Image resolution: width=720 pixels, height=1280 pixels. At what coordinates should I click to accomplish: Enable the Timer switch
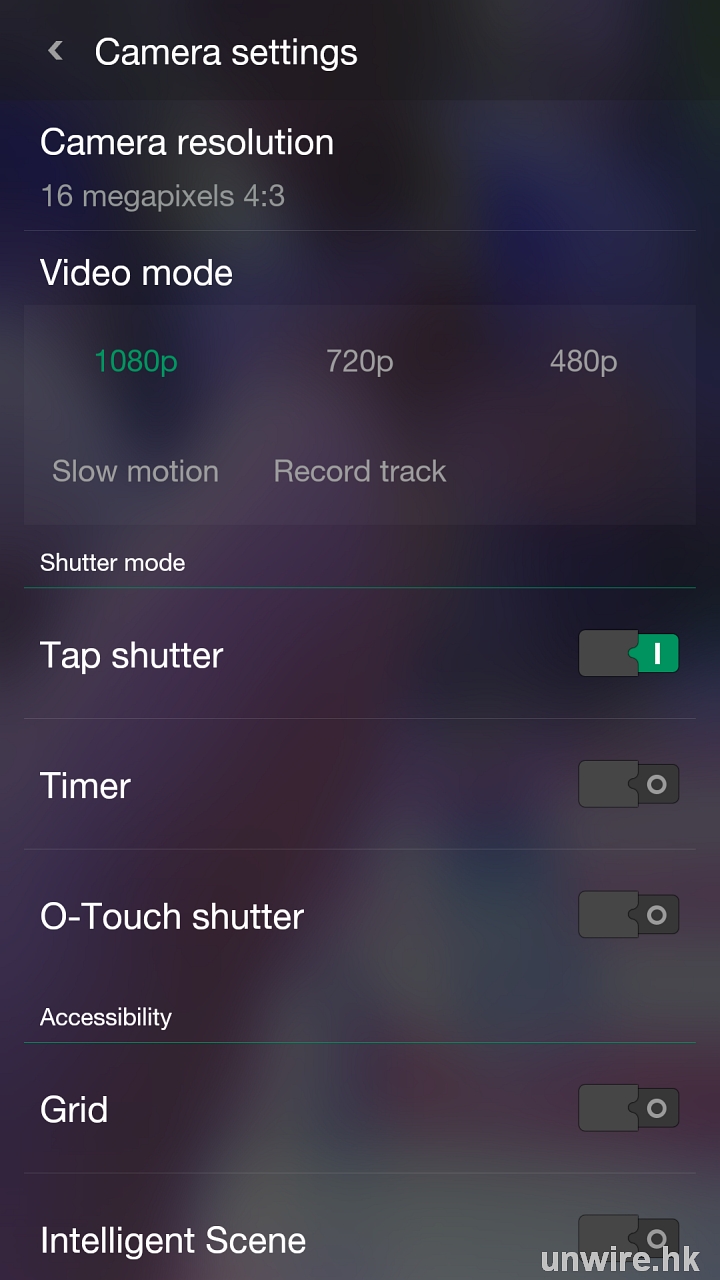pos(629,785)
